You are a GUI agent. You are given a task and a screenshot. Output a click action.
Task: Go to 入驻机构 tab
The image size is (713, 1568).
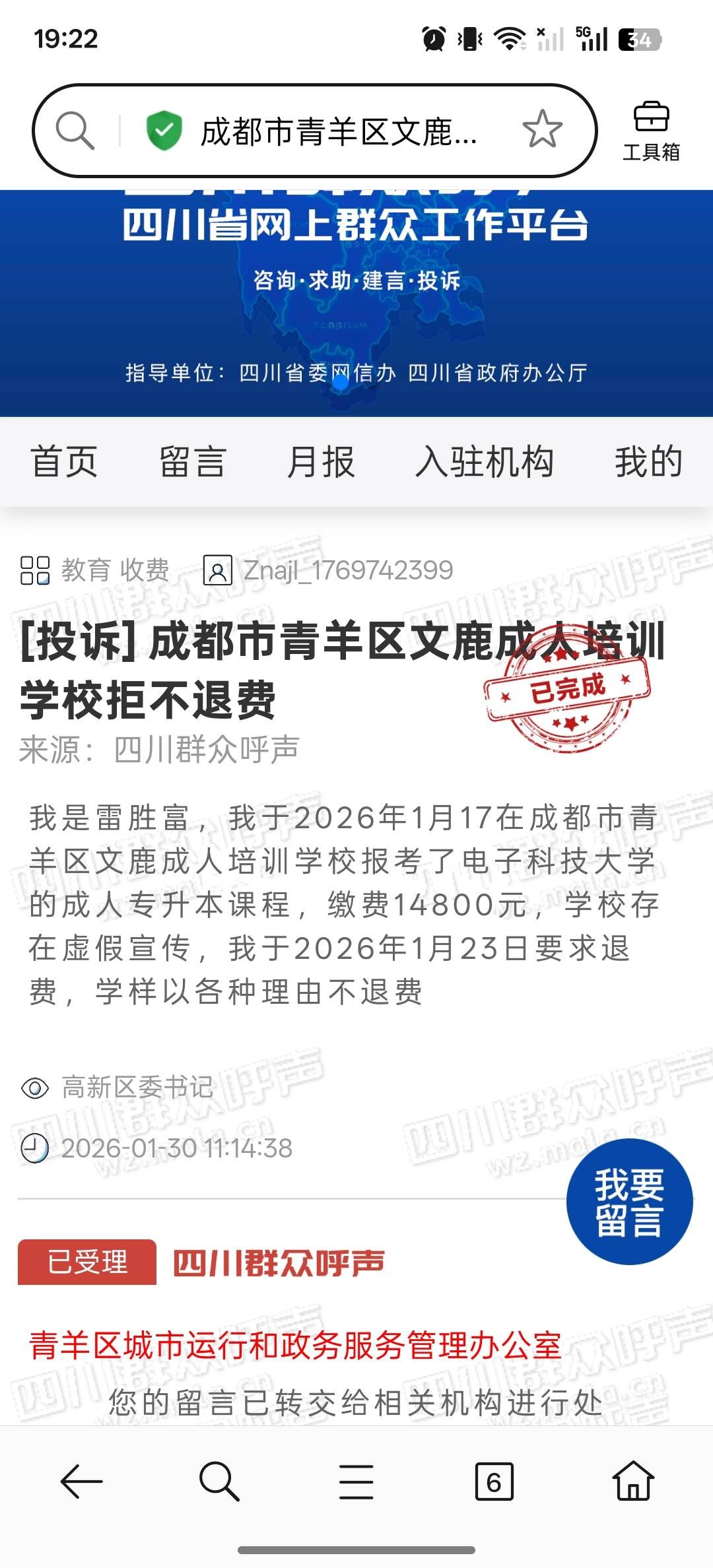[x=485, y=461]
